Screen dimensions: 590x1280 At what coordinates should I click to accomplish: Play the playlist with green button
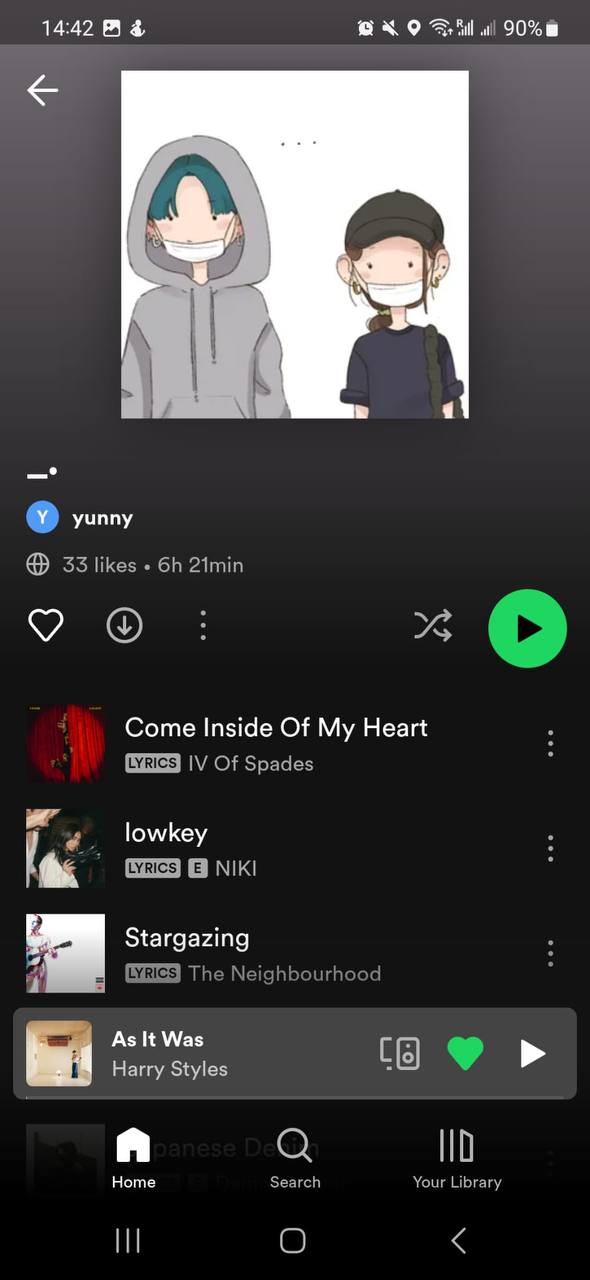click(x=527, y=628)
